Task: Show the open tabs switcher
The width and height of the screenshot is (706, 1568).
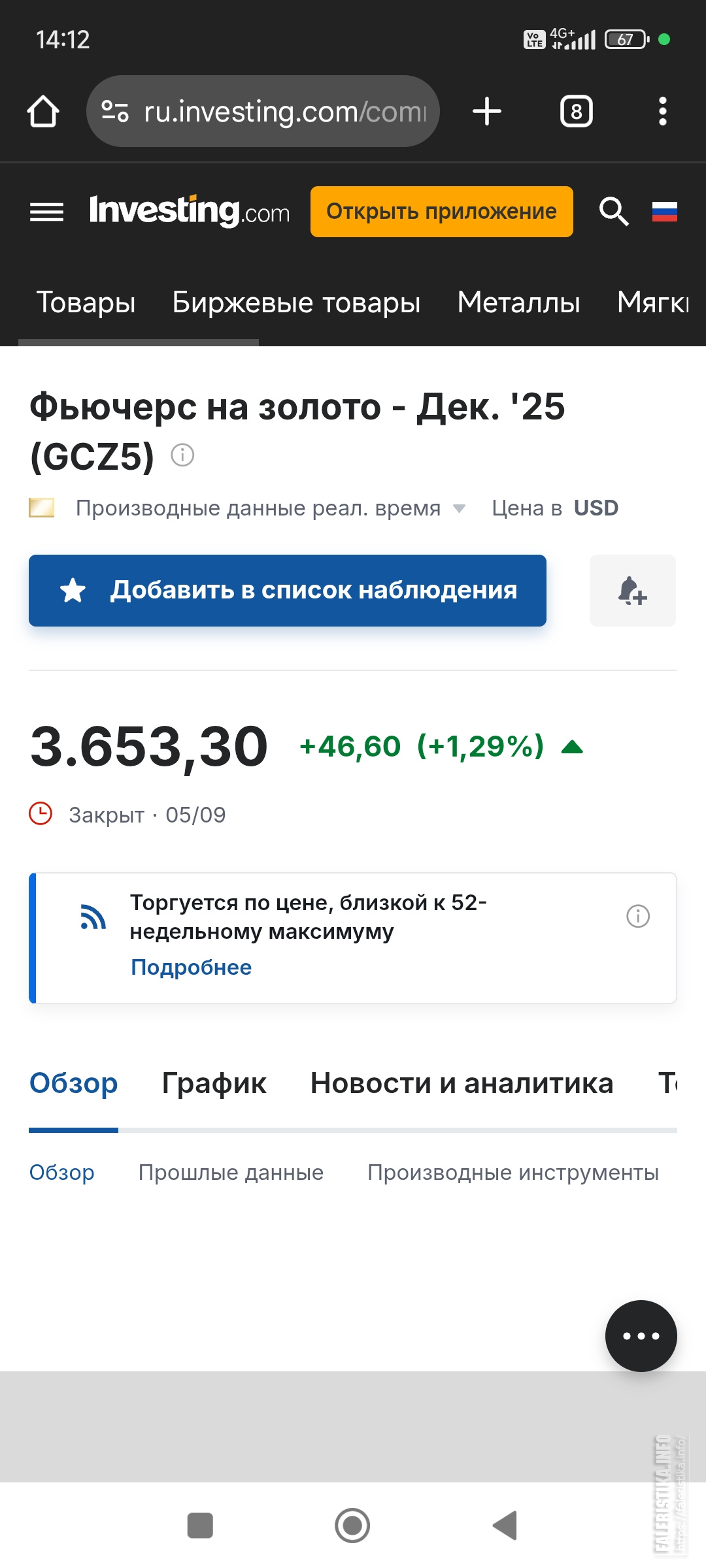Action: click(x=576, y=112)
